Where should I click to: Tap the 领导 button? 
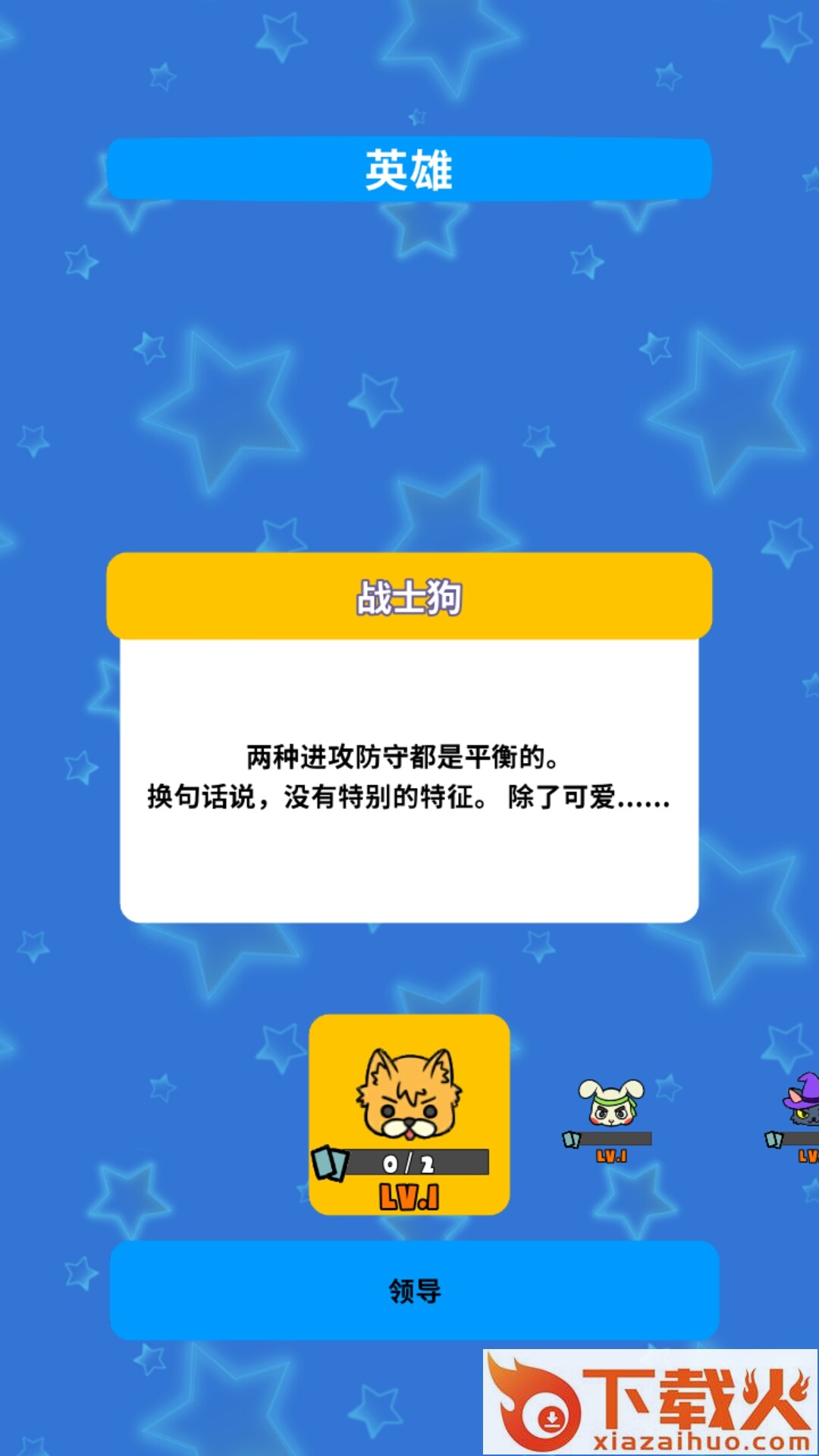coord(414,1290)
